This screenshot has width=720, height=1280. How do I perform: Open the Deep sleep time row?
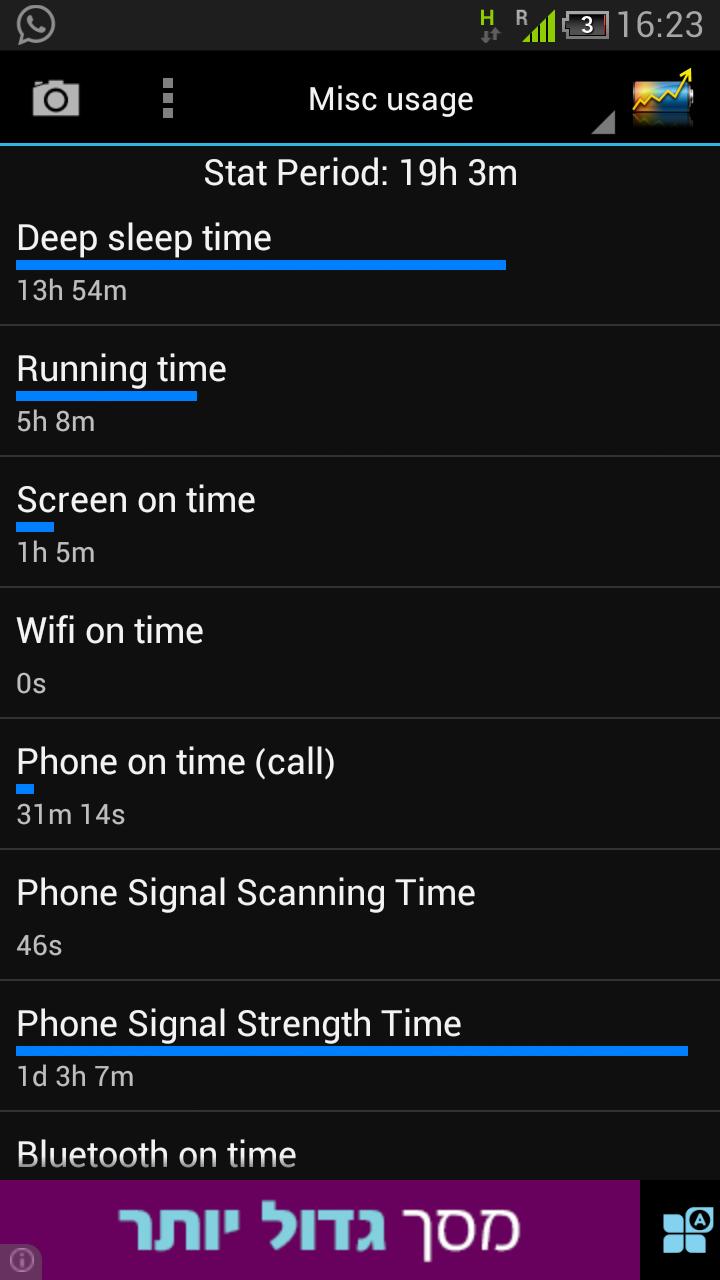tap(360, 263)
